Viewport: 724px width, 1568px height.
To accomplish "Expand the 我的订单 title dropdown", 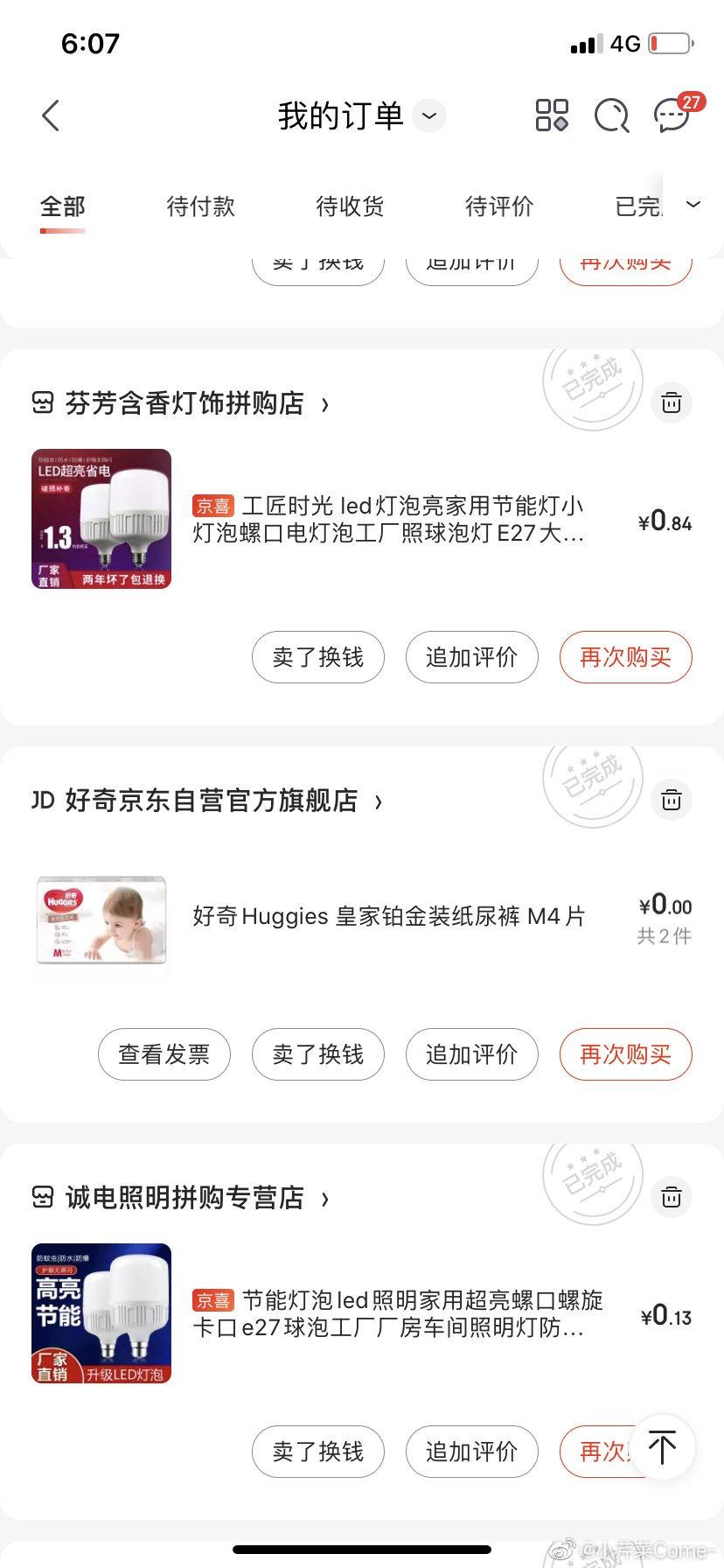I will click(x=428, y=115).
